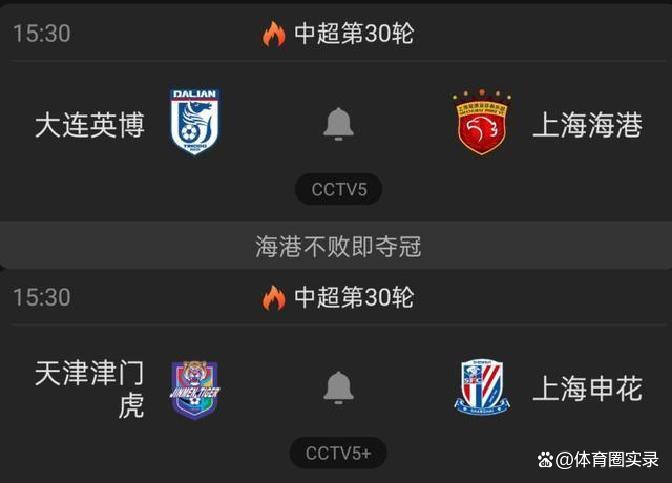Set reminder bell for 天津津门虎 vs 上海申花
Image resolution: width=672 pixels, height=483 pixels.
pos(338,386)
